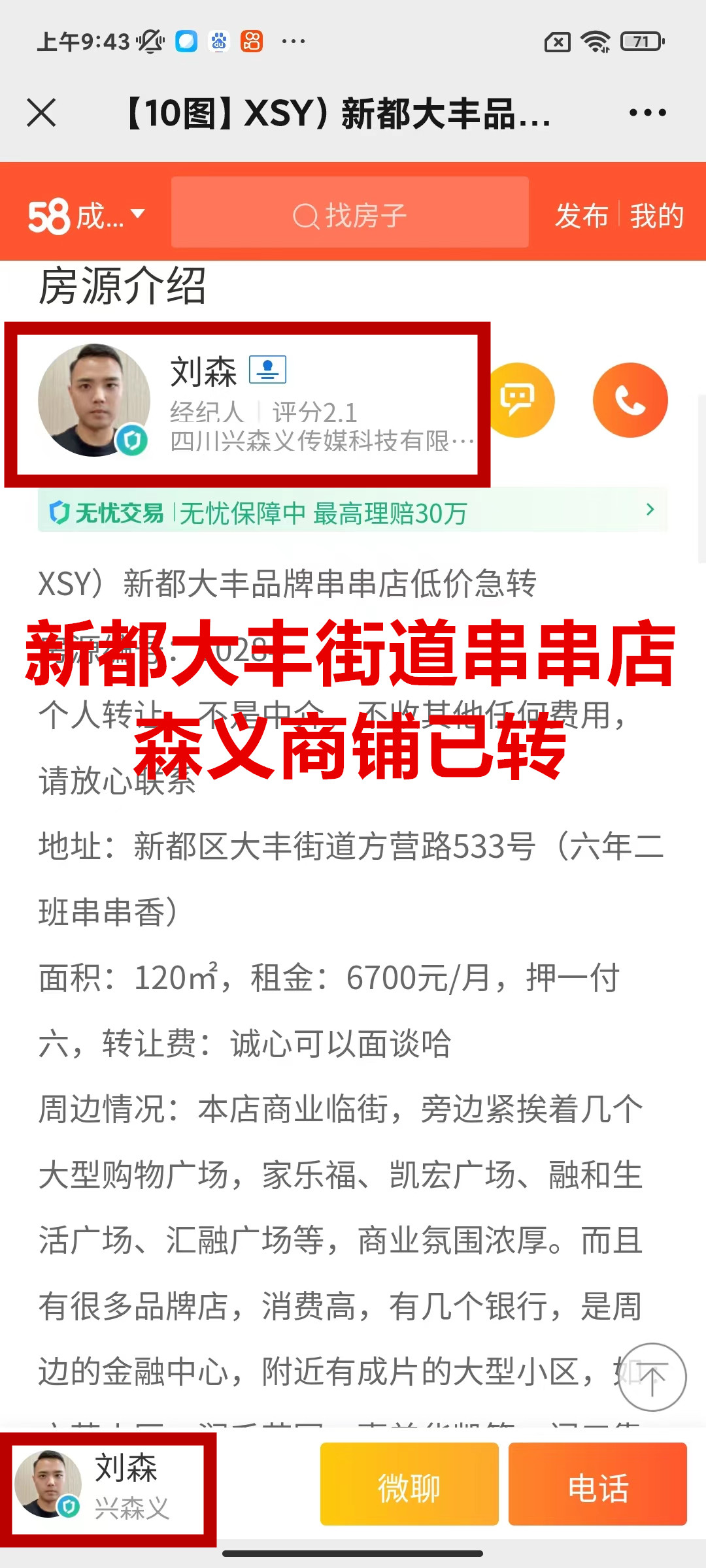706x1568 pixels.
Task: Call the agent with the orange phone icon
Action: pos(630,400)
